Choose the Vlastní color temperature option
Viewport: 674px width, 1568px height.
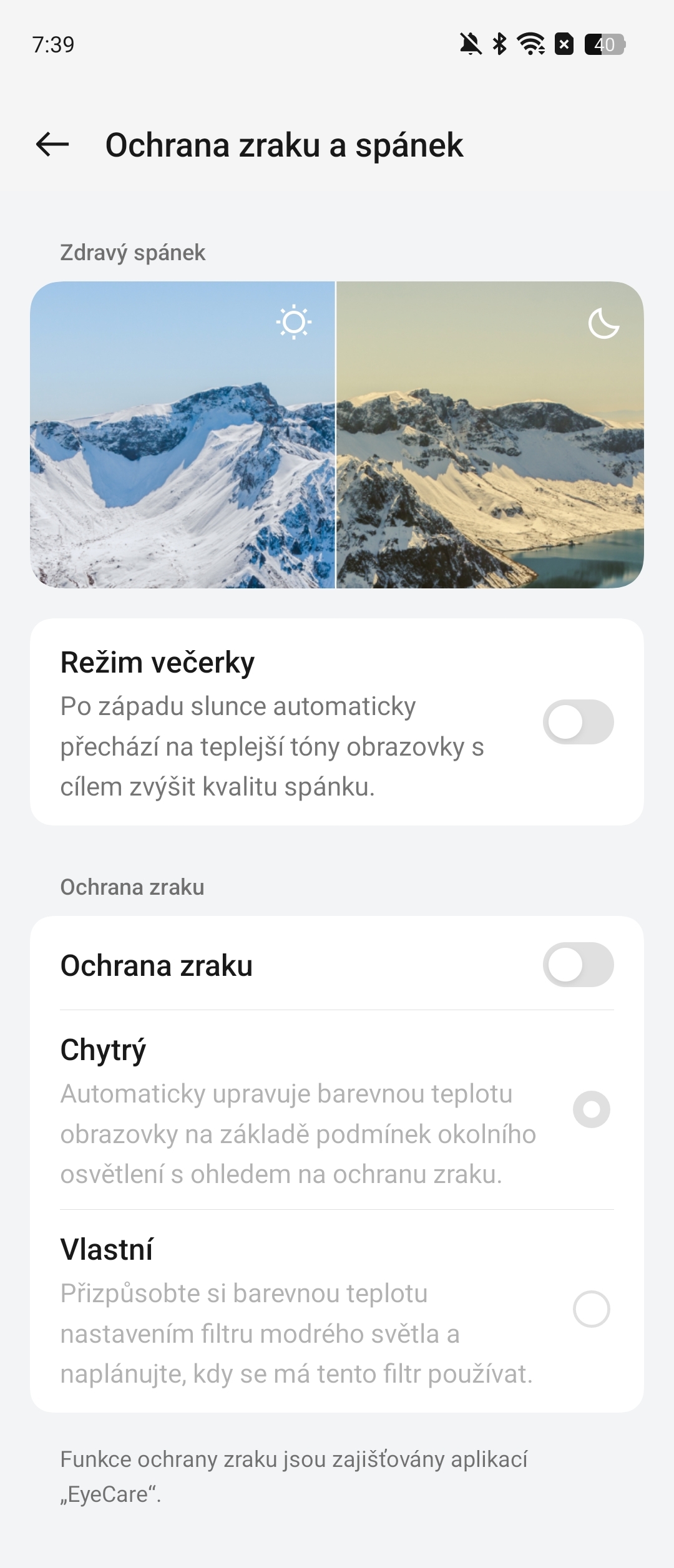pyautogui.click(x=590, y=1307)
